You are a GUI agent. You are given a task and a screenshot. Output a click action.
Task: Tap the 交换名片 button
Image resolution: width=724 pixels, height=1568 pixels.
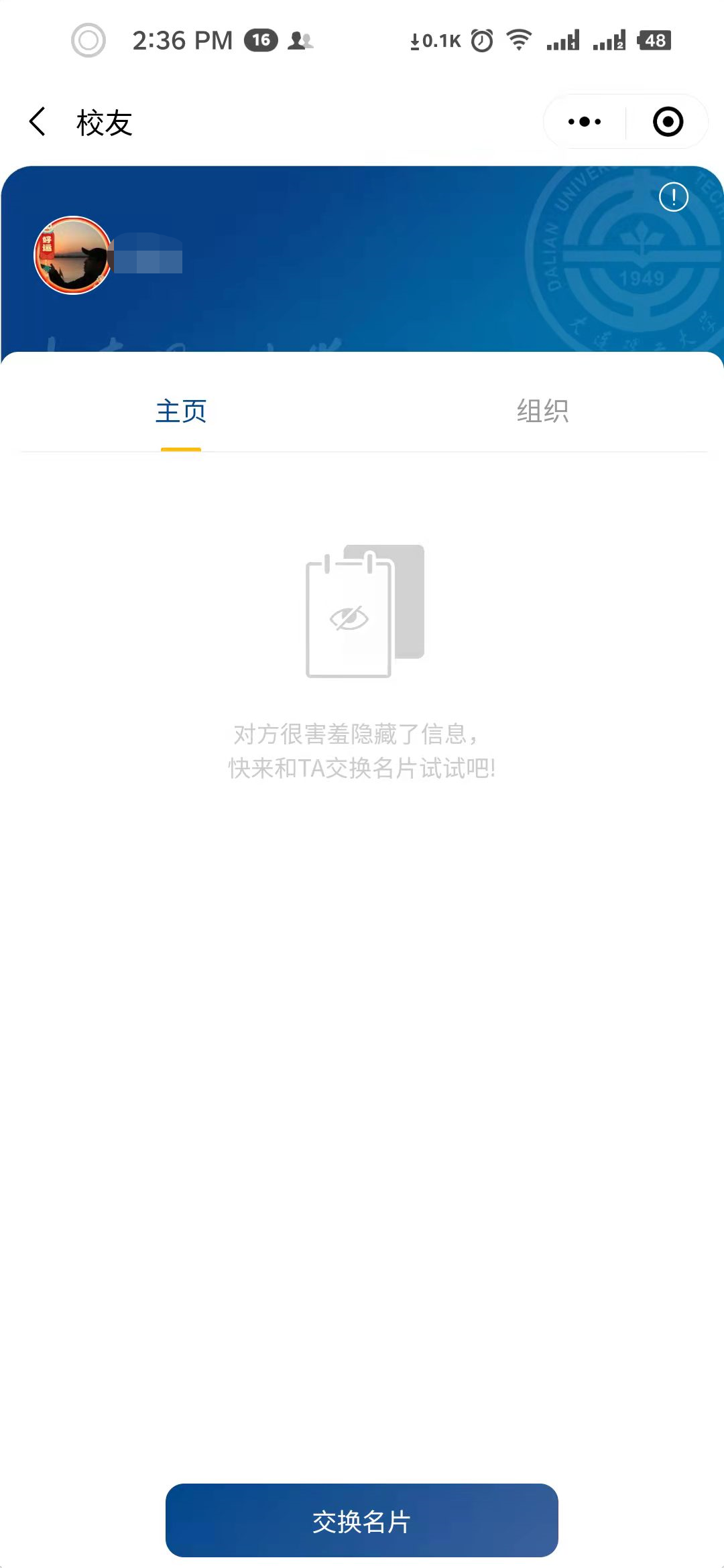tap(362, 1521)
